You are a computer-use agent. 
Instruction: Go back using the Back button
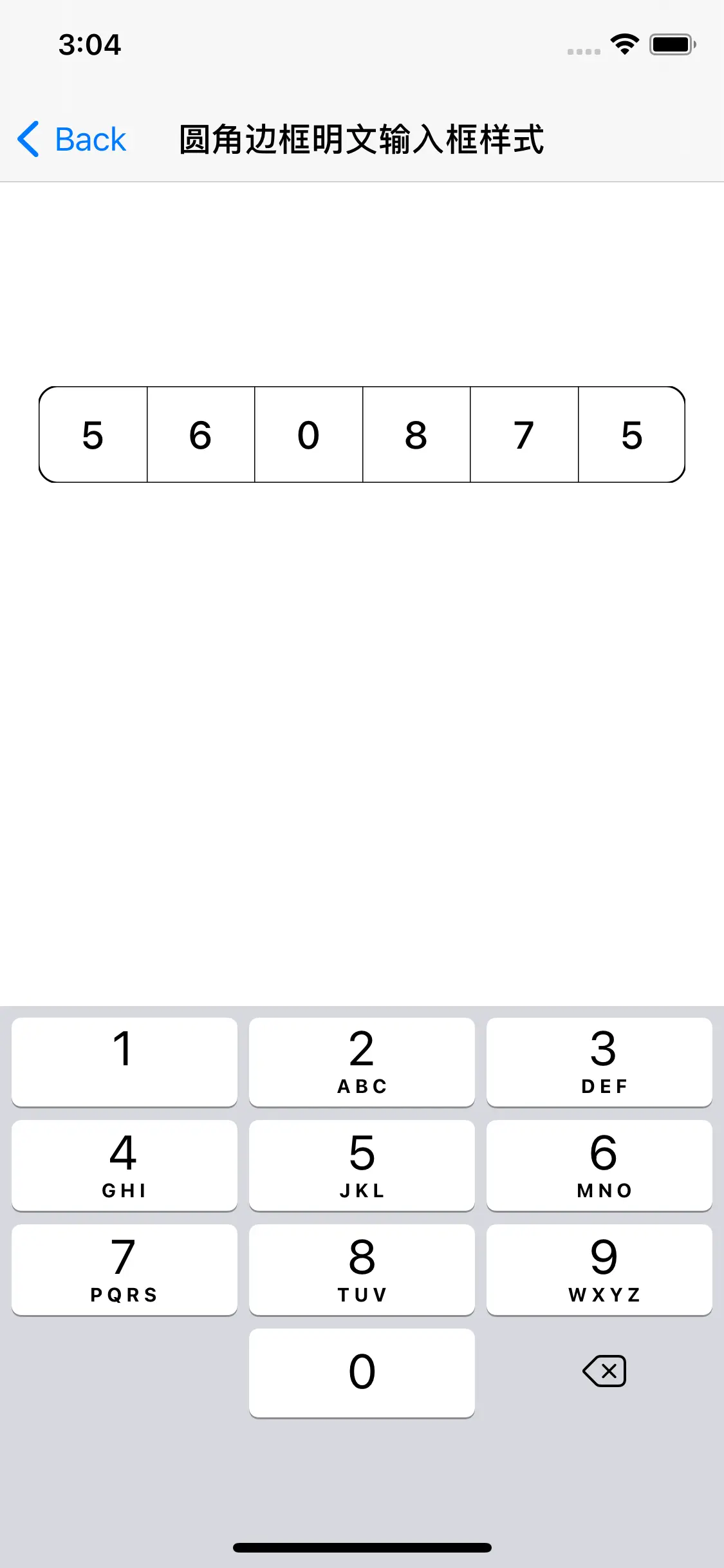click(x=71, y=139)
